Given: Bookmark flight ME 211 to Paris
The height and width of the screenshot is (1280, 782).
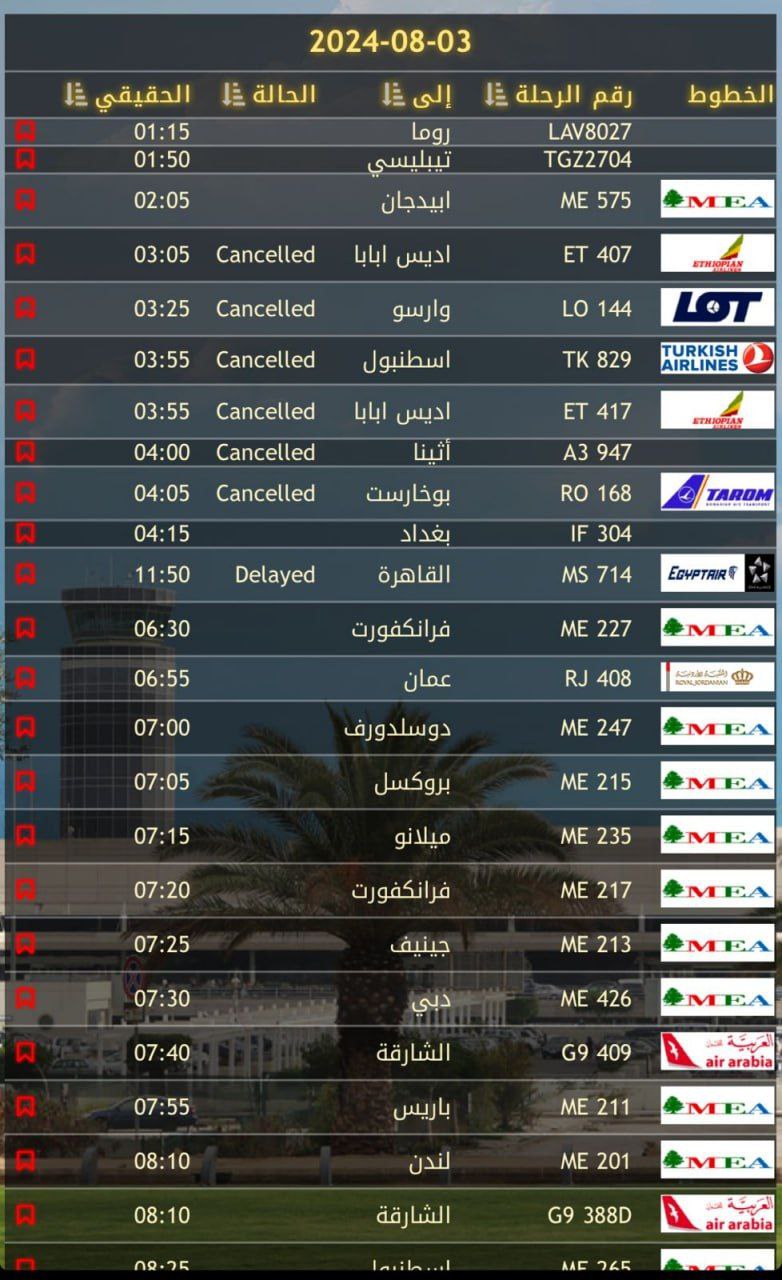Looking at the screenshot, I should (x=25, y=1106).
